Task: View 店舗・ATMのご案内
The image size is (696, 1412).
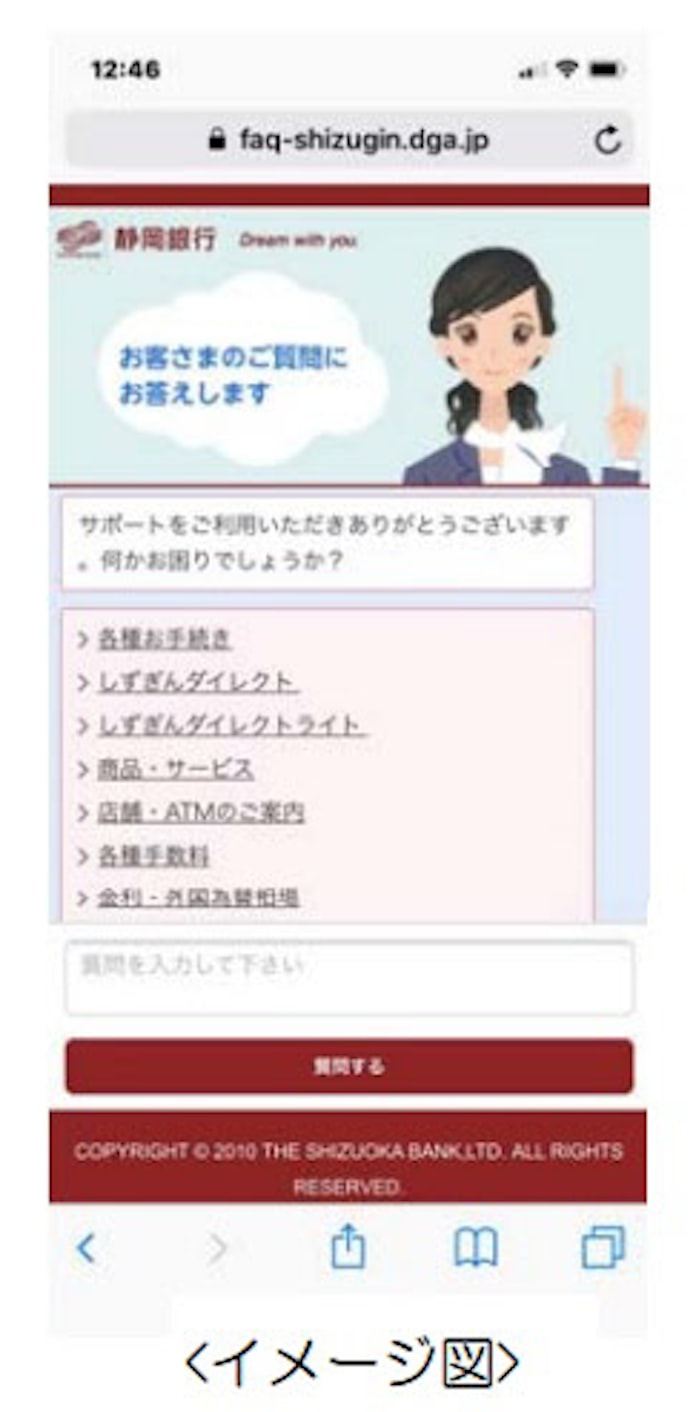Action: 200,812
